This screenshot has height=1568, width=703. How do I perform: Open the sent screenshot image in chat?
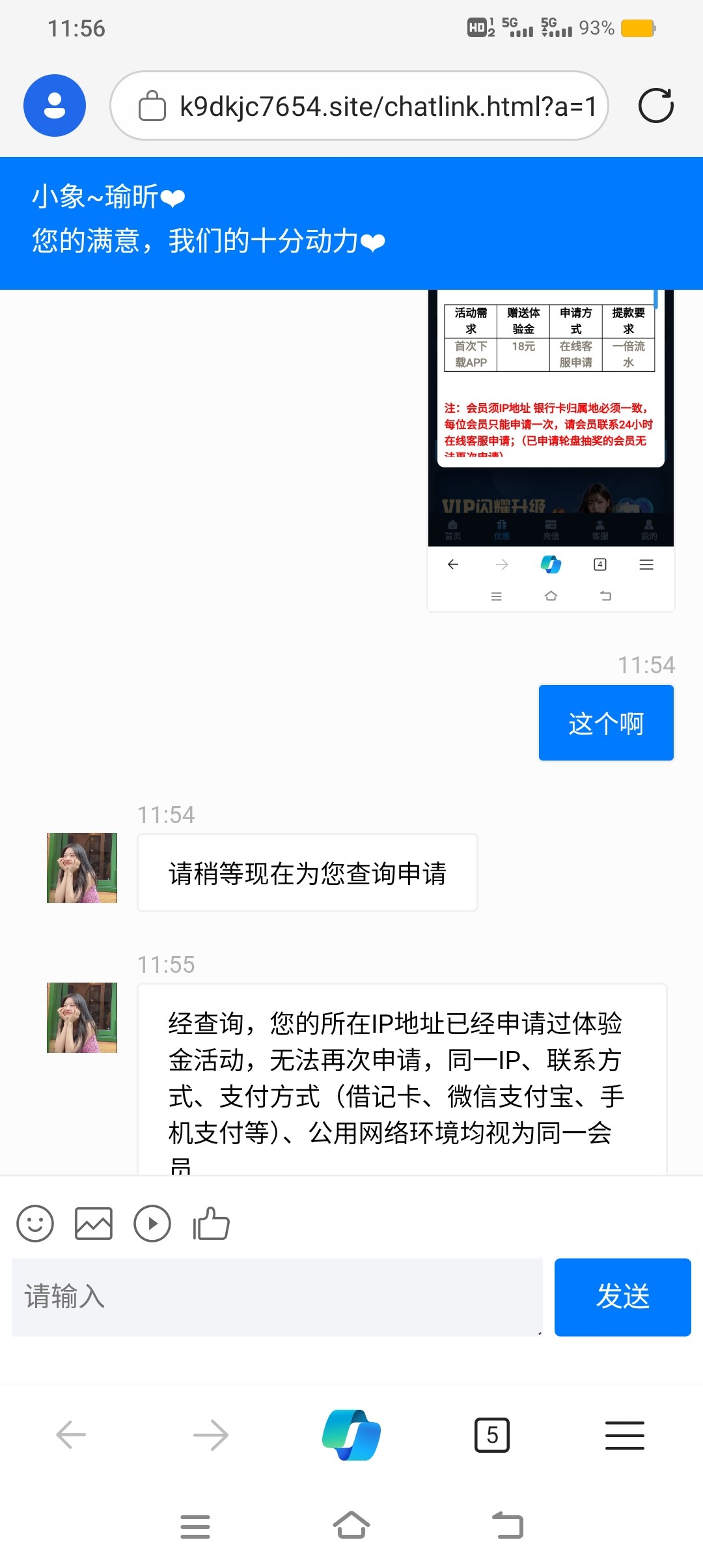[550, 449]
